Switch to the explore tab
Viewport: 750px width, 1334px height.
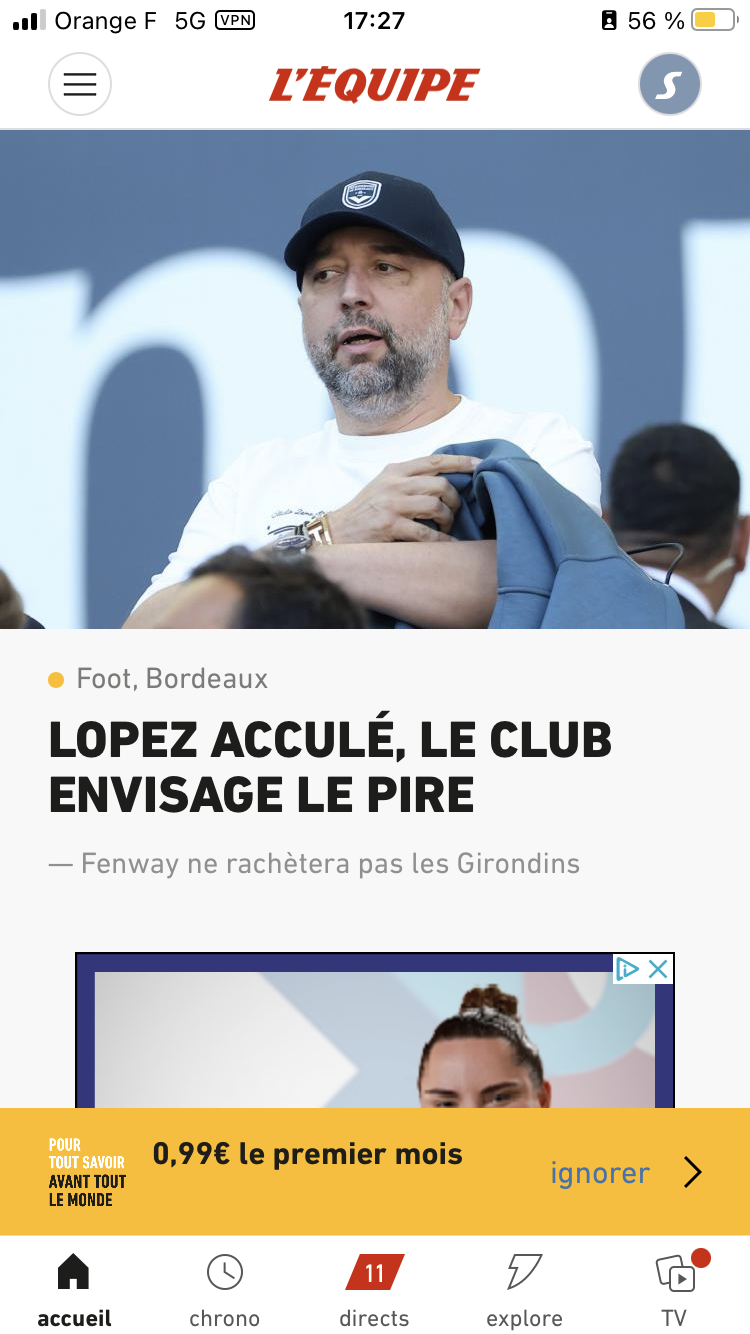click(x=524, y=1291)
